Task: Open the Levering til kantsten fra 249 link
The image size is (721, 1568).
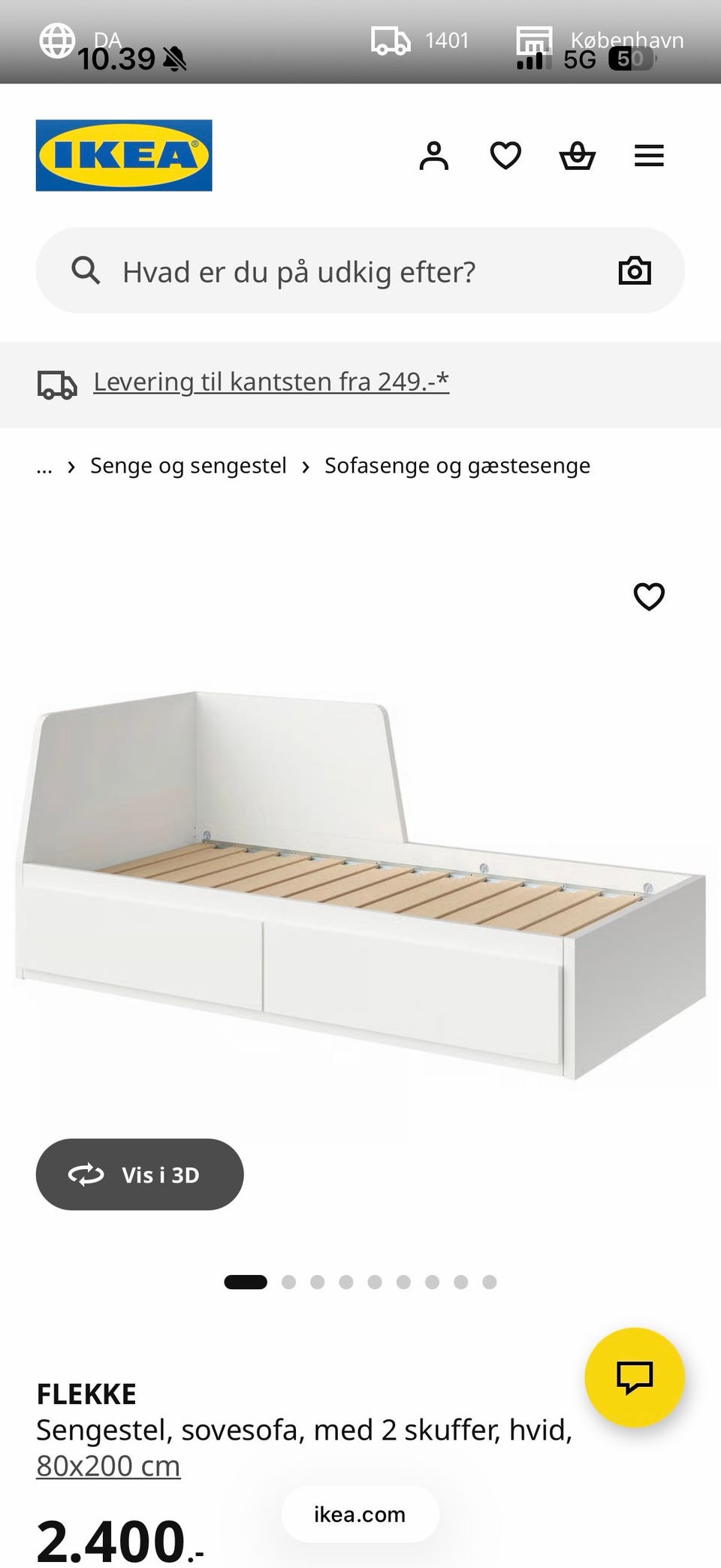Action: click(x=270, y=382)
